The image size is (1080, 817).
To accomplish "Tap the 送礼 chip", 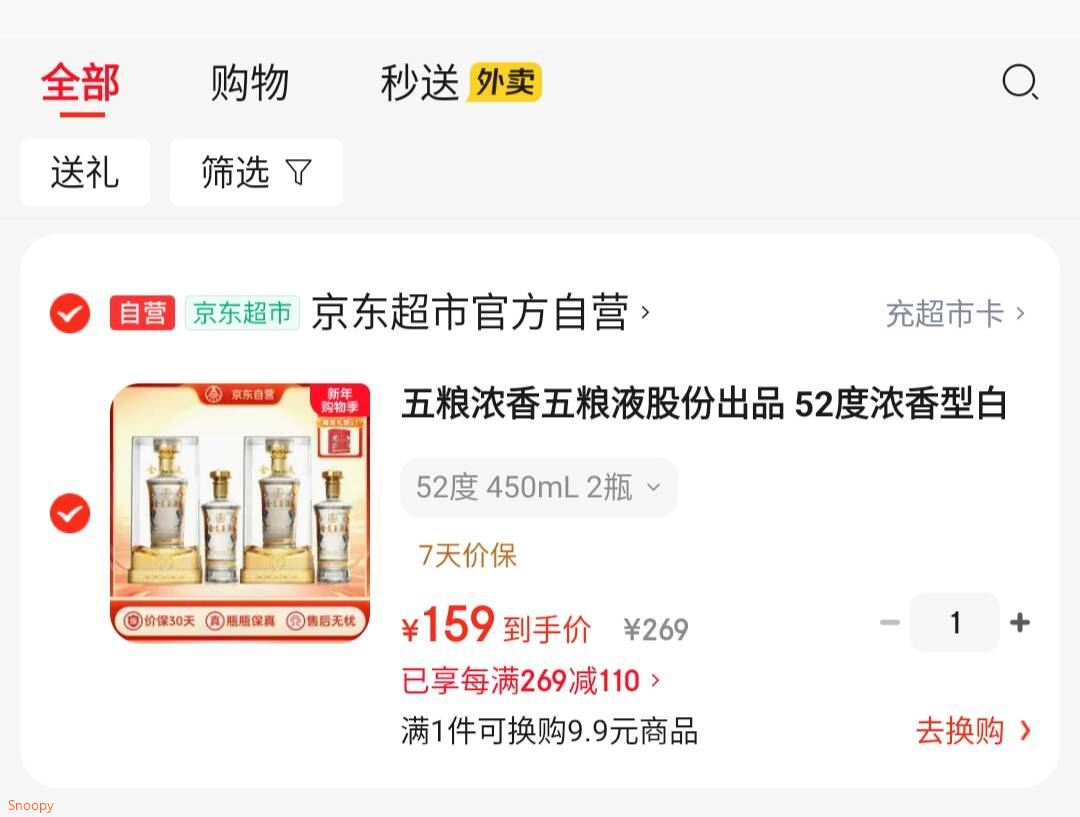I will [85, 172].
